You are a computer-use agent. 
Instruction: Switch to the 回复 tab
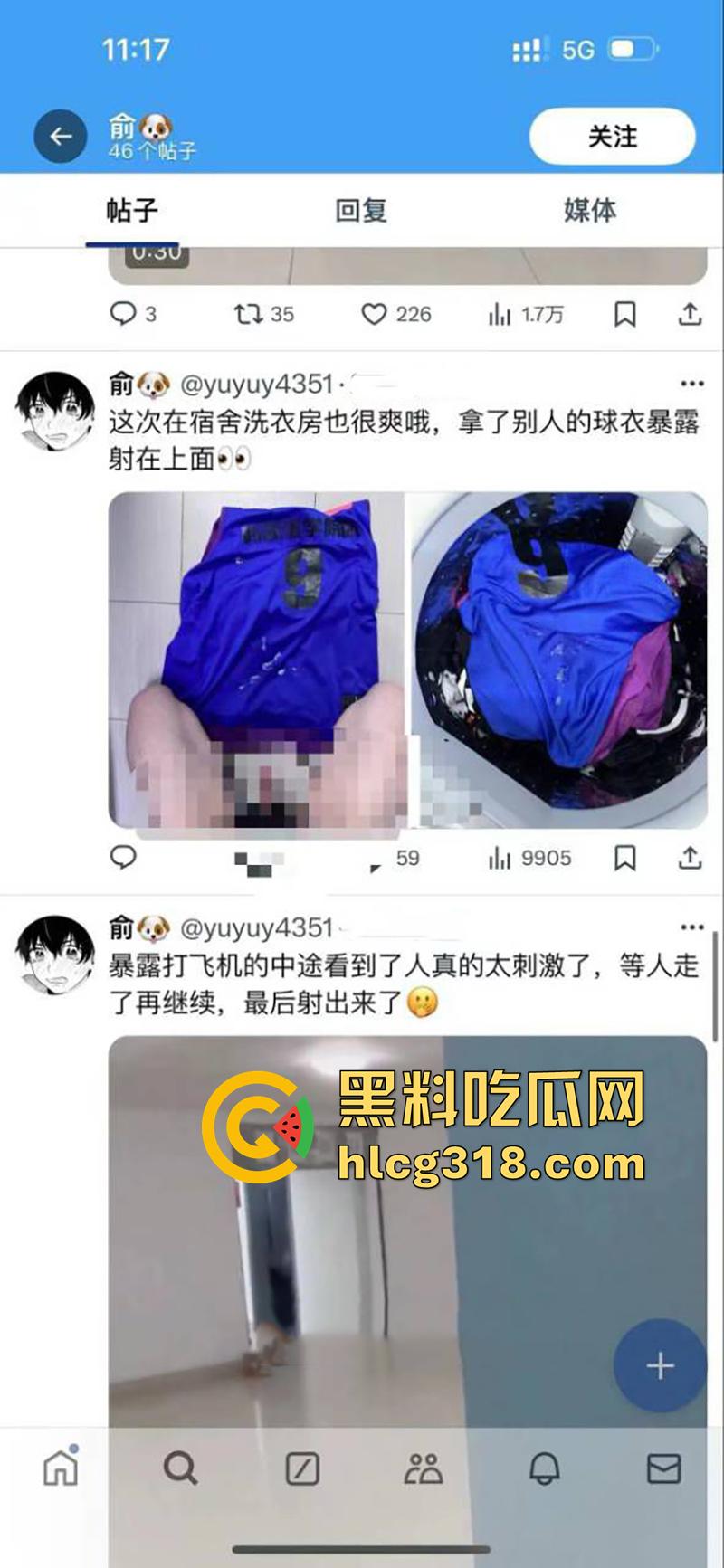pyautogui.click(x=362, y=212)
